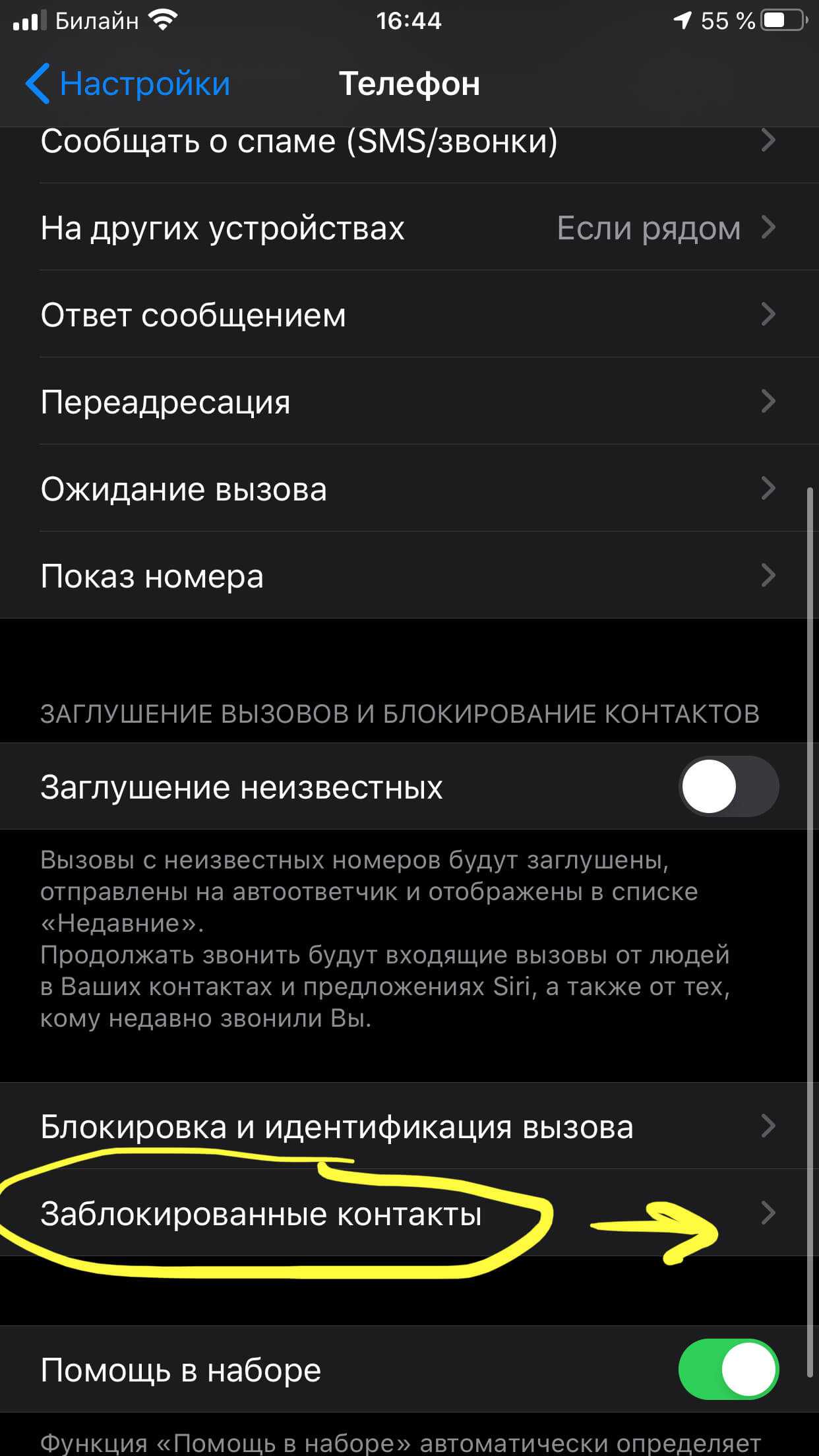The width and height of the screenshot is (819, 1456).
Task: Open Блокировка и идентификация вызова
Action: [409, 1126]
